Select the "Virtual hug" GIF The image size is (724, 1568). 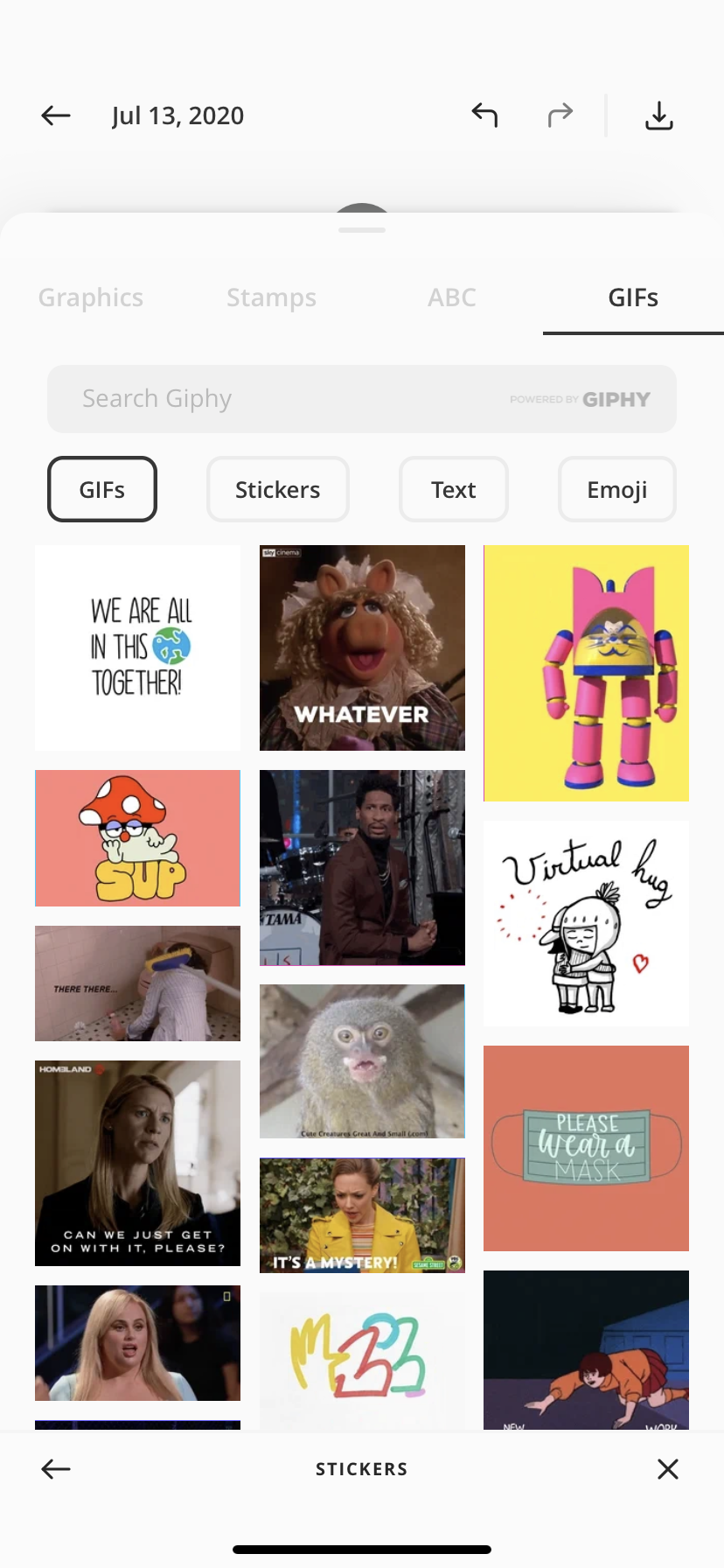586,923
